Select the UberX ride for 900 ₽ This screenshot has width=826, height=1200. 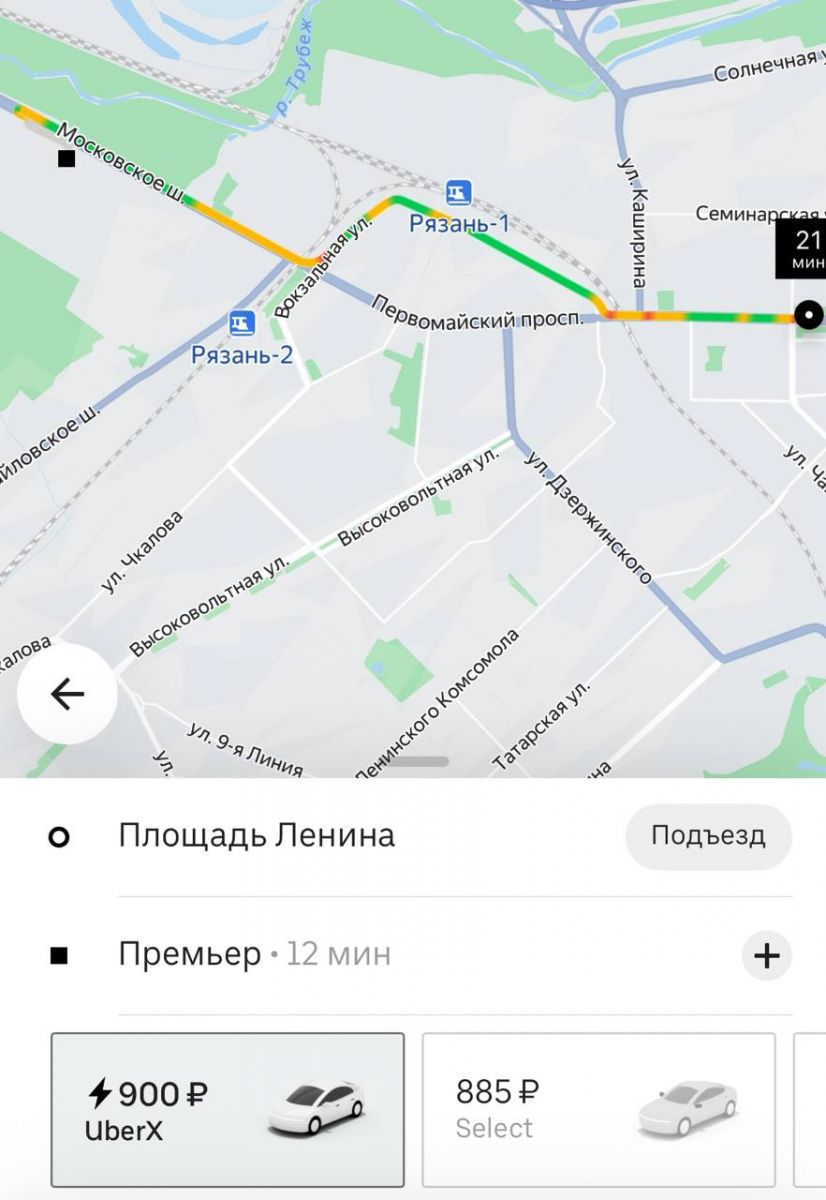click(228, 1109)
